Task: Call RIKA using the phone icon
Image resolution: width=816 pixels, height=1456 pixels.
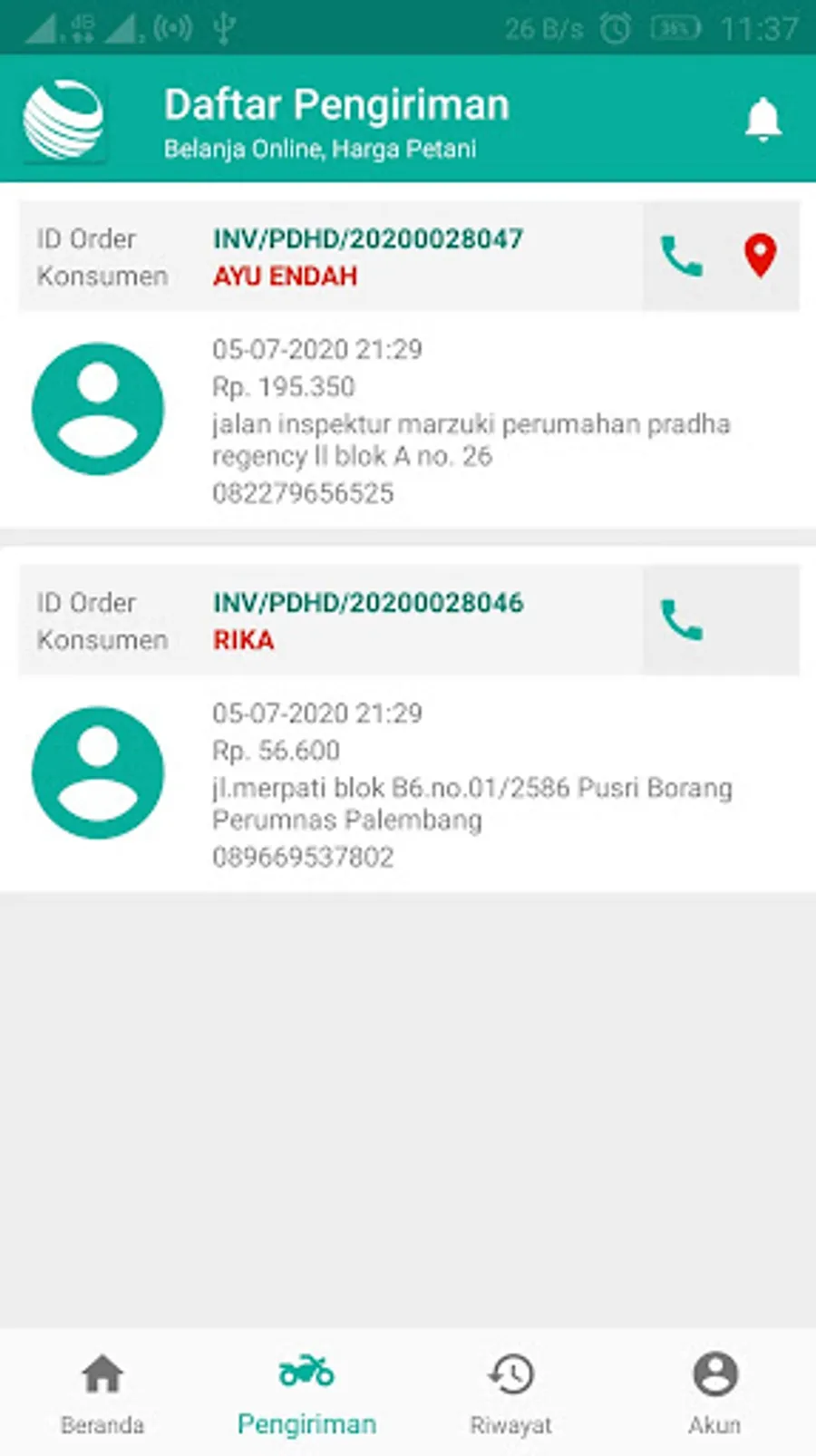Action: 680,620
